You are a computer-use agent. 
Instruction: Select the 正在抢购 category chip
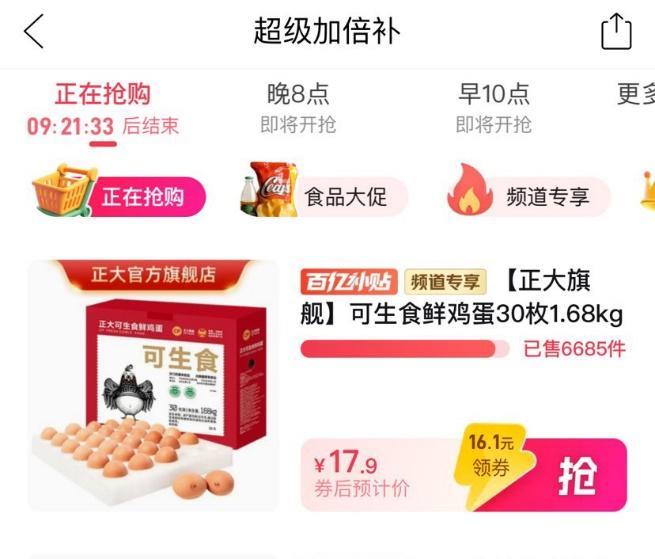pyautogui.click(x=120, y=196)
